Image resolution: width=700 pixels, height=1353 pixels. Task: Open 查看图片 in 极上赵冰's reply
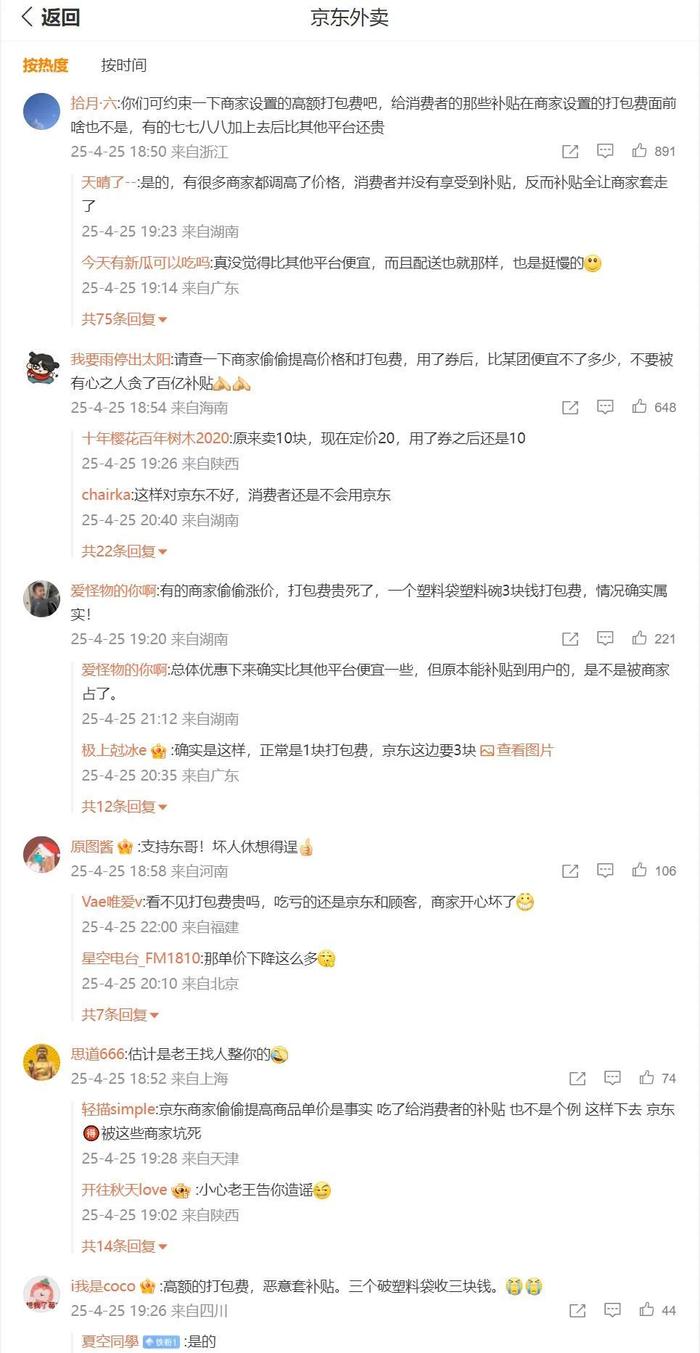point(517,750)
